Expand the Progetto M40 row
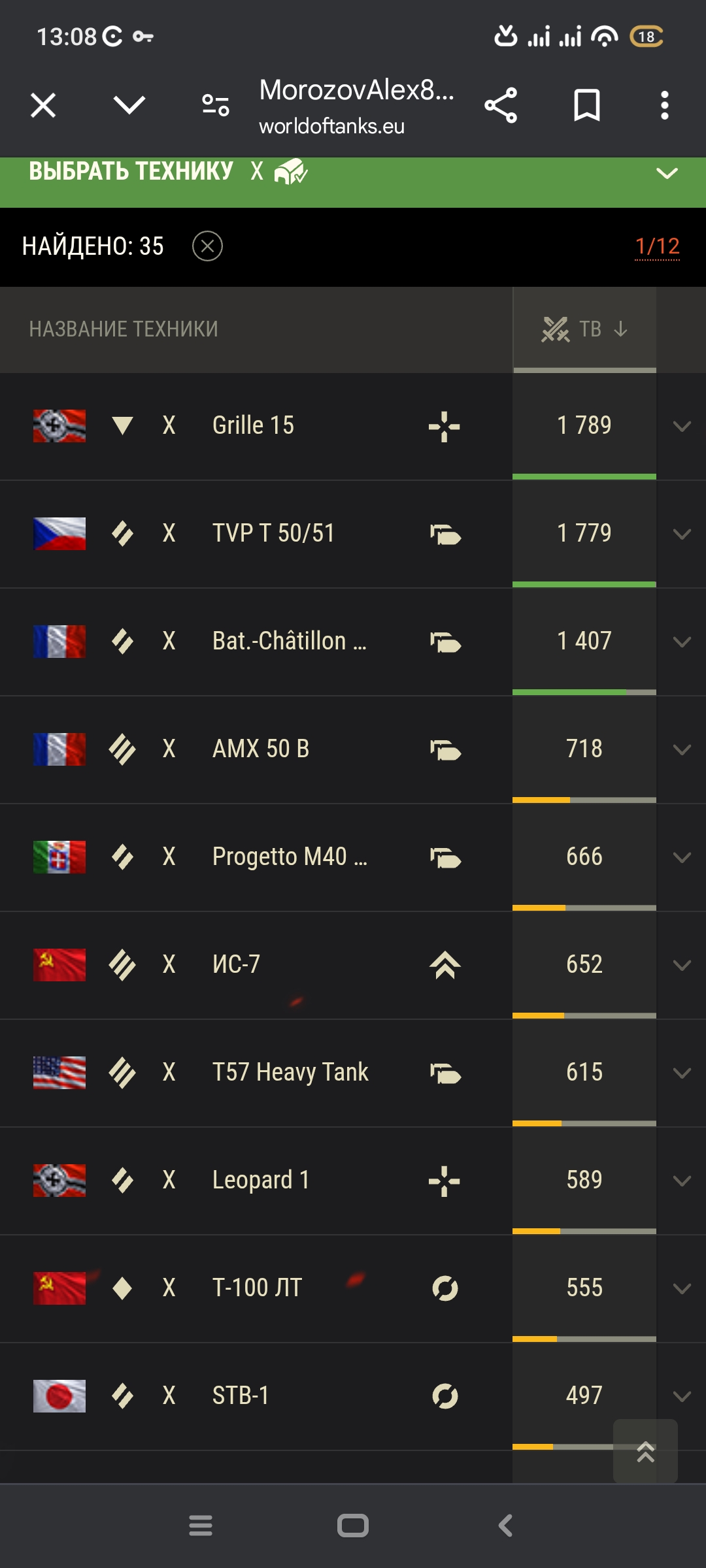 tap(682, 858)
